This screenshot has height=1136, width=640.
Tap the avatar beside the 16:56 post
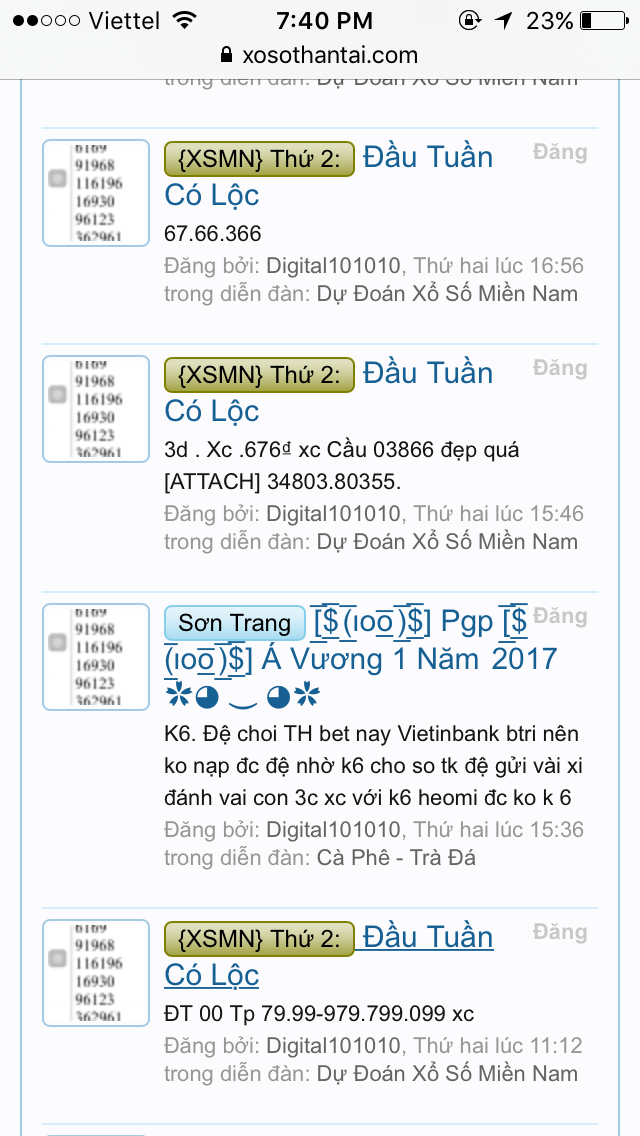(96, 193)
